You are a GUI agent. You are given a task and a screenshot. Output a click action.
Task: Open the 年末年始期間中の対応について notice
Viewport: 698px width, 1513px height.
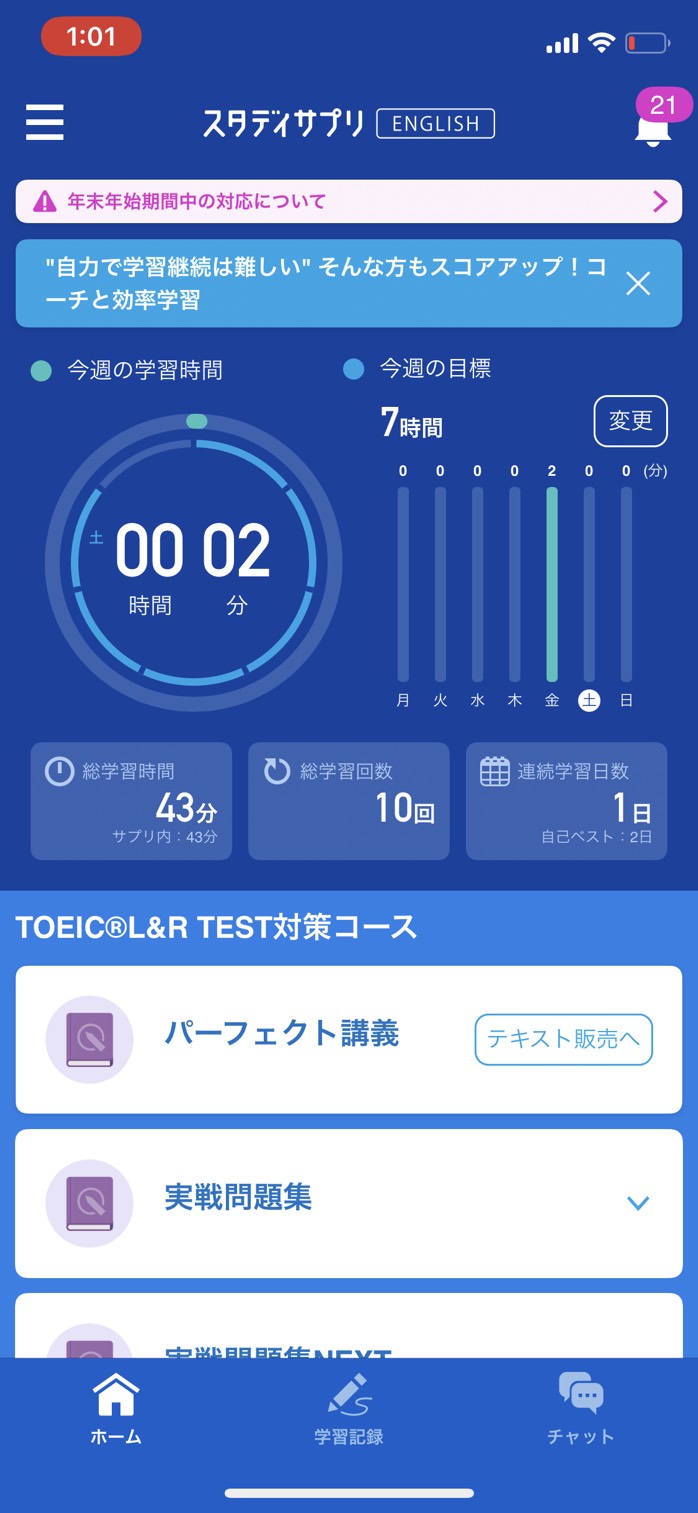[x=349, y=201]
